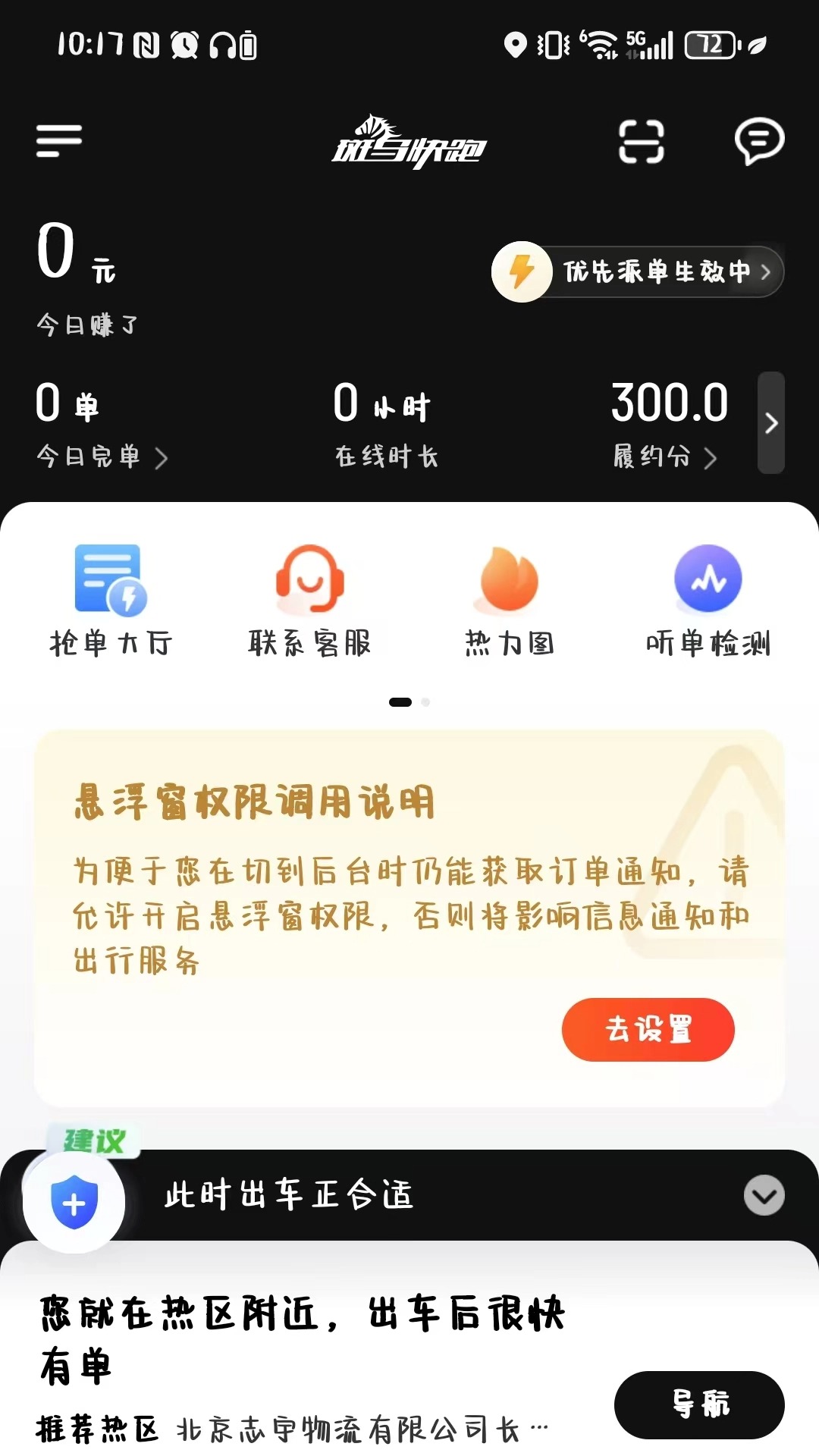The height and width of the screenshot is (1456, 819).
Task: Collapse the 此时出车正合适 suggestion card
Action: [x=763, y=1196]
